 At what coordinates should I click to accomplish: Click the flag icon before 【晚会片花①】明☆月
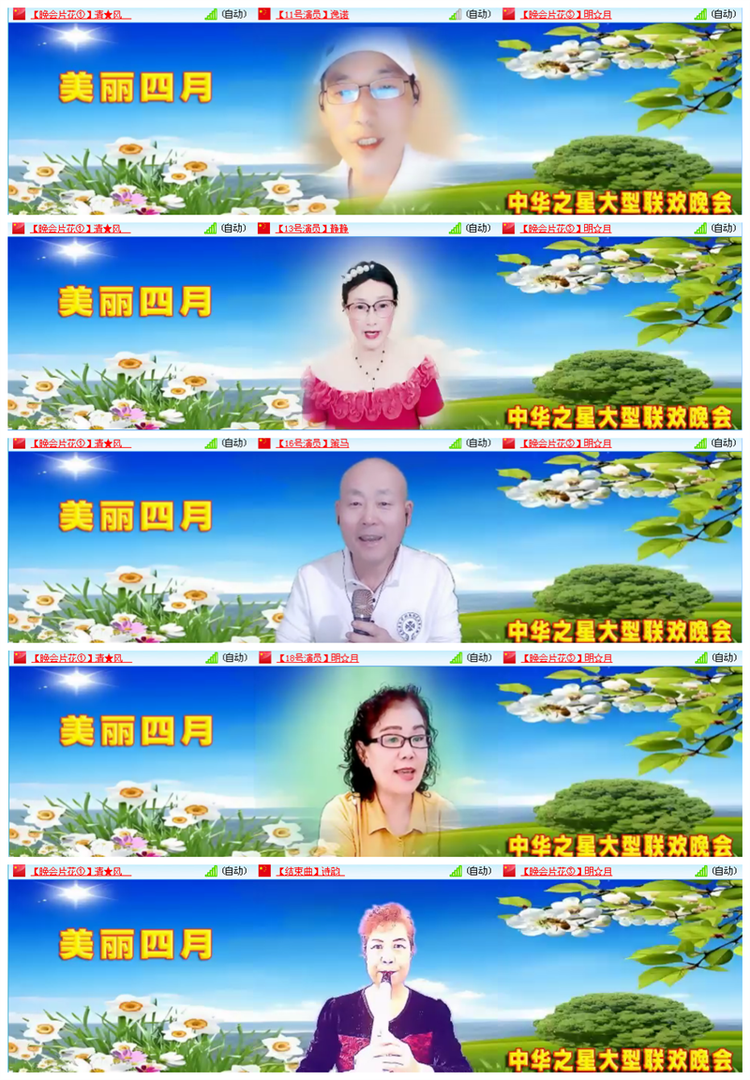pyautogui.click(x=513, y=12)
